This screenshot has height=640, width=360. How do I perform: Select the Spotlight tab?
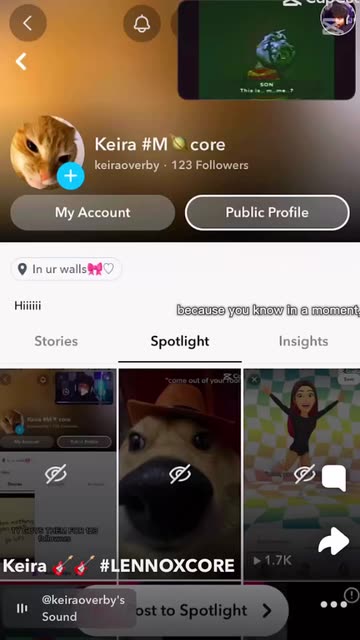(x=180, y=341)
